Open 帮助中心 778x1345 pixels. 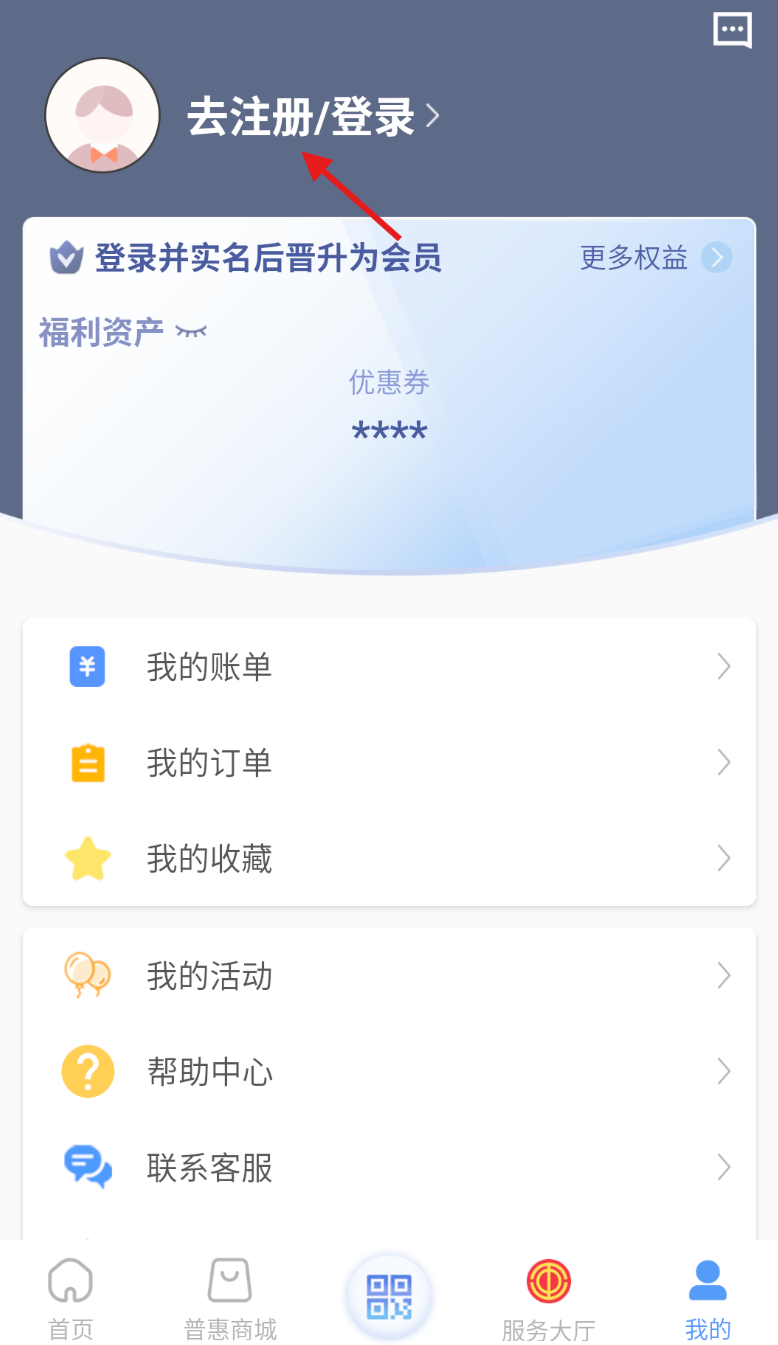pyautogui.click(x=389, y=1072)
